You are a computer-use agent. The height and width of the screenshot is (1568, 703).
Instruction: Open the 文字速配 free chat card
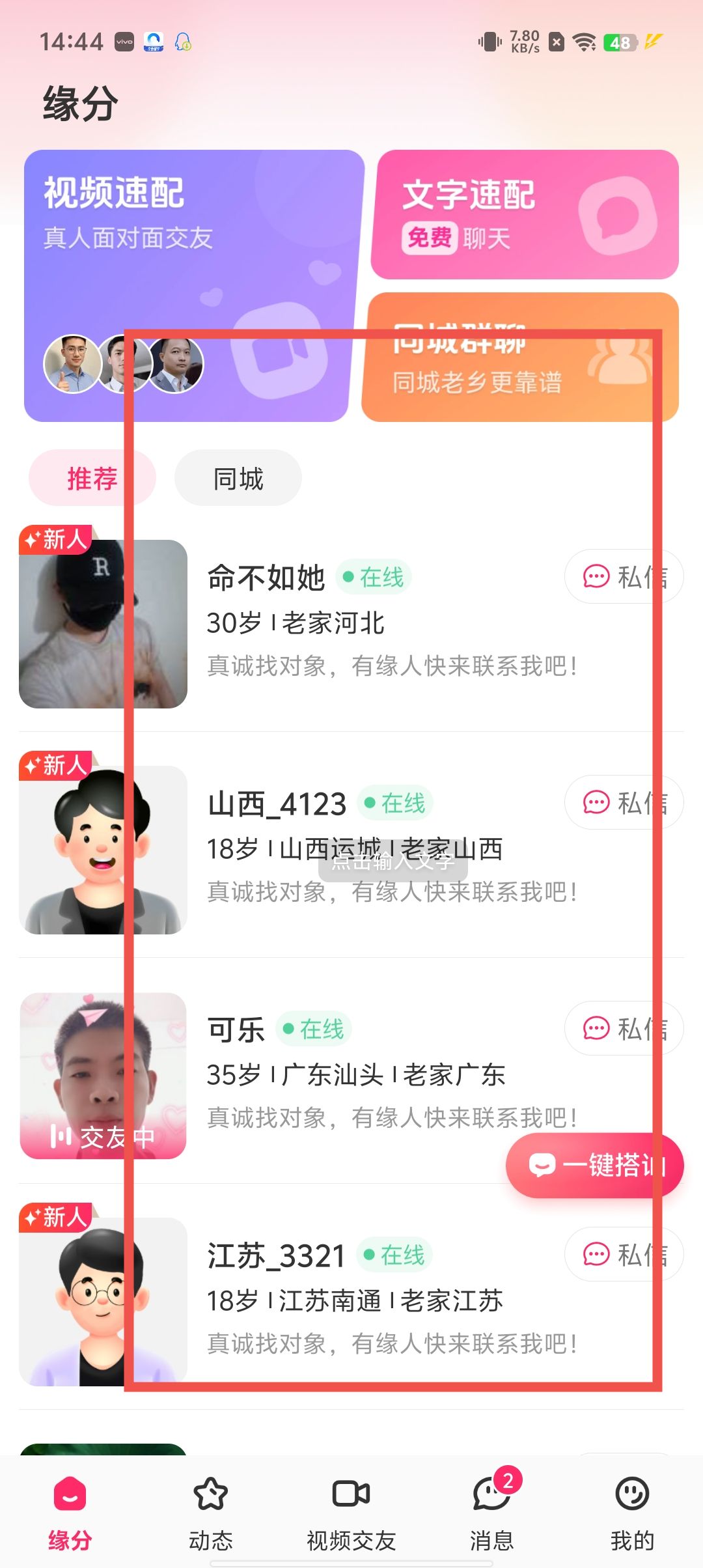pos(525,215)
